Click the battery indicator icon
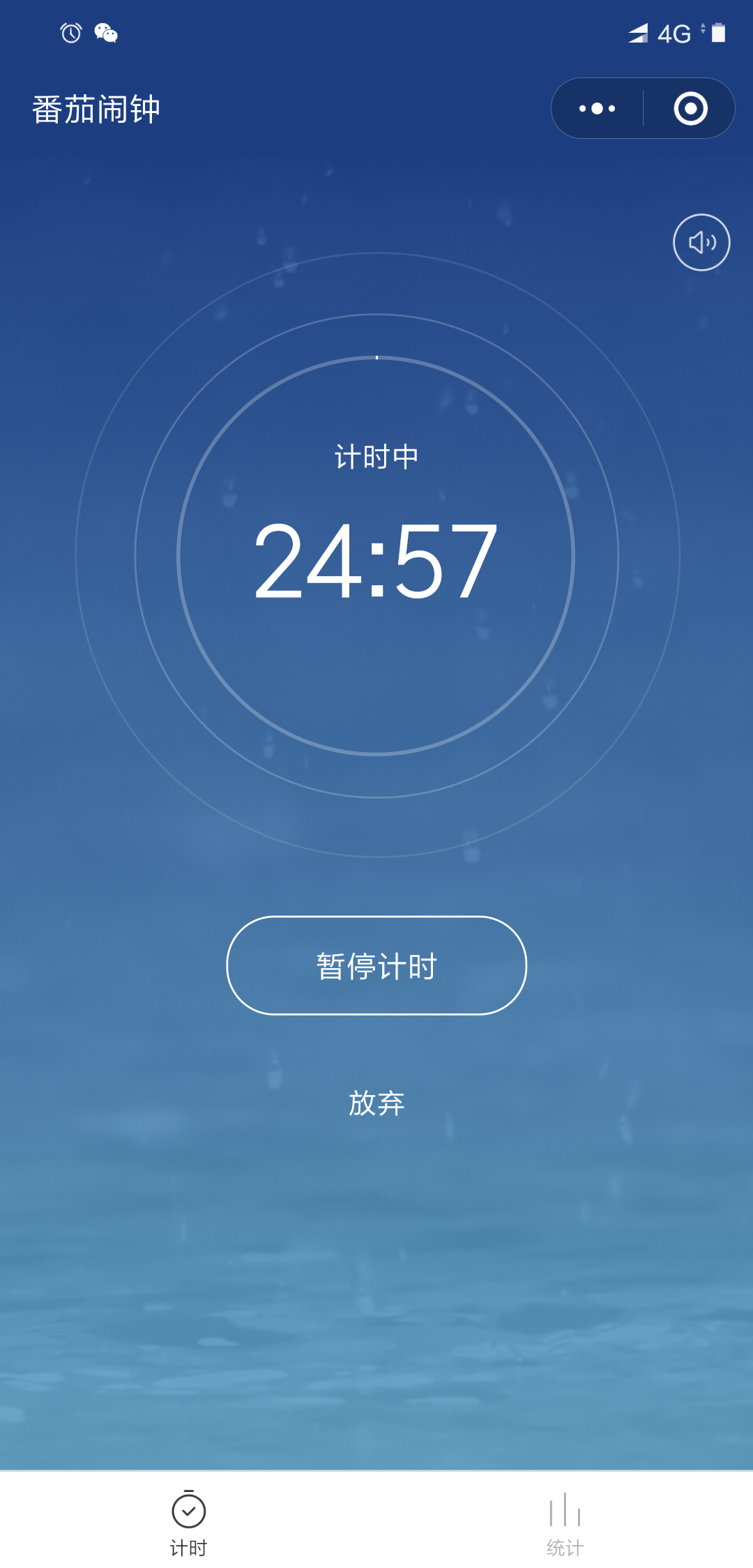 click(x=720, y=32)
